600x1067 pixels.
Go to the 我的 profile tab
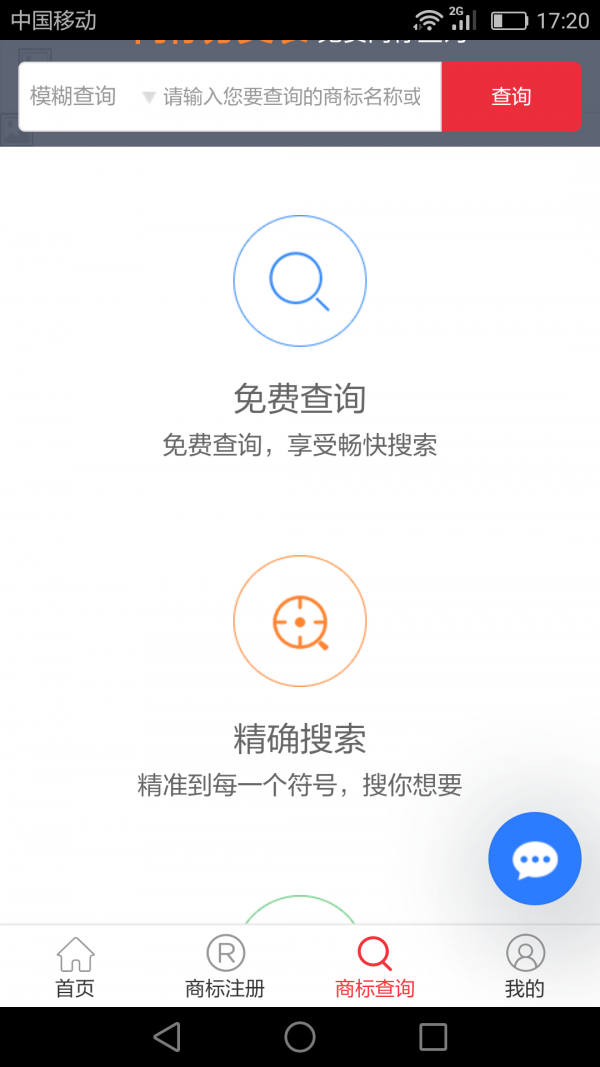(525, 967)
